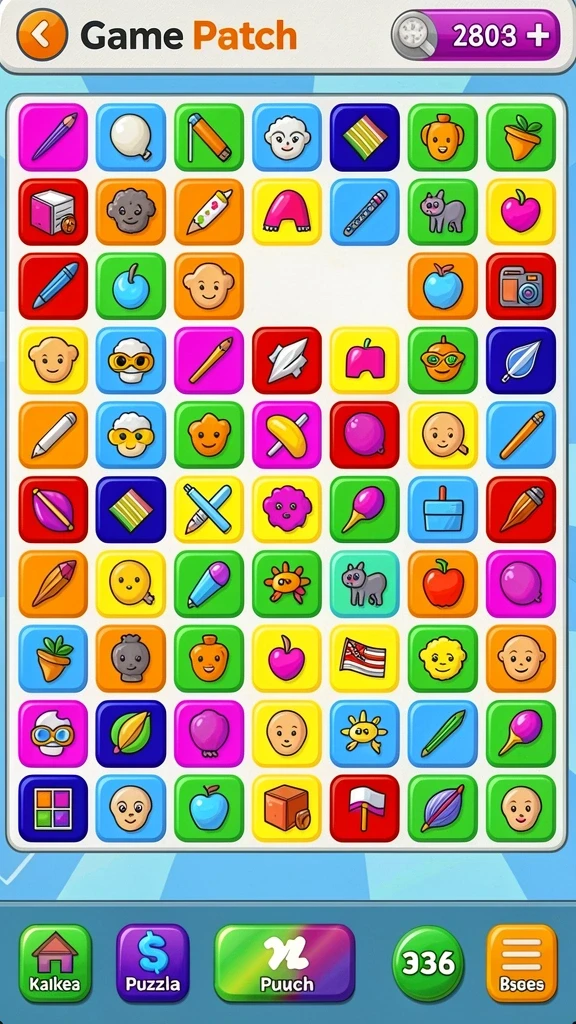Select the red apple tile on orange
This screenshot has height=1024, width=576.
coord(443,584)
